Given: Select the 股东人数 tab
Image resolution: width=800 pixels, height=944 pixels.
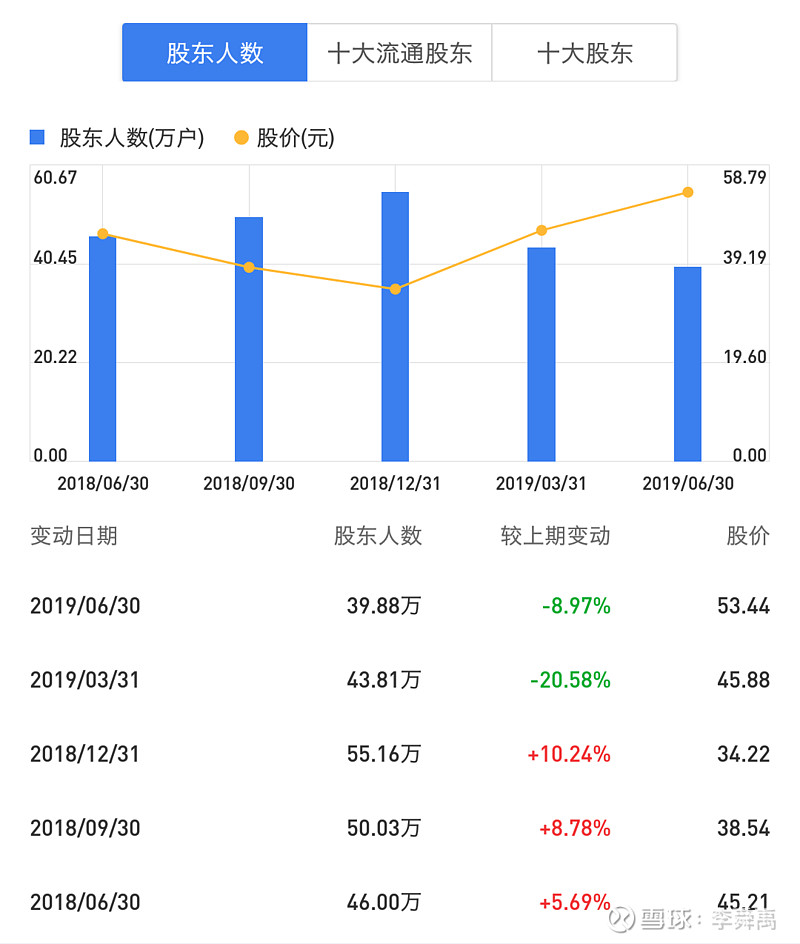Looking at the screenshot, I should pos(214,51).
